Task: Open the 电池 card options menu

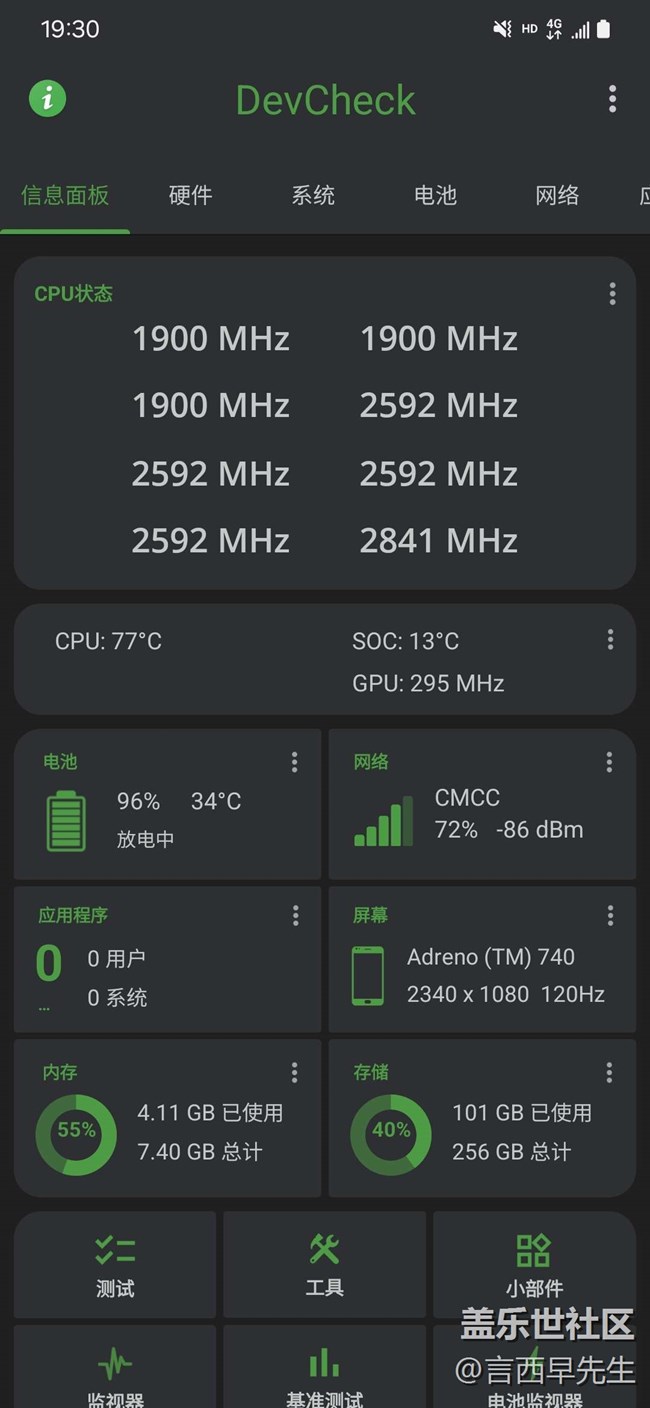Action: (294, 763)
